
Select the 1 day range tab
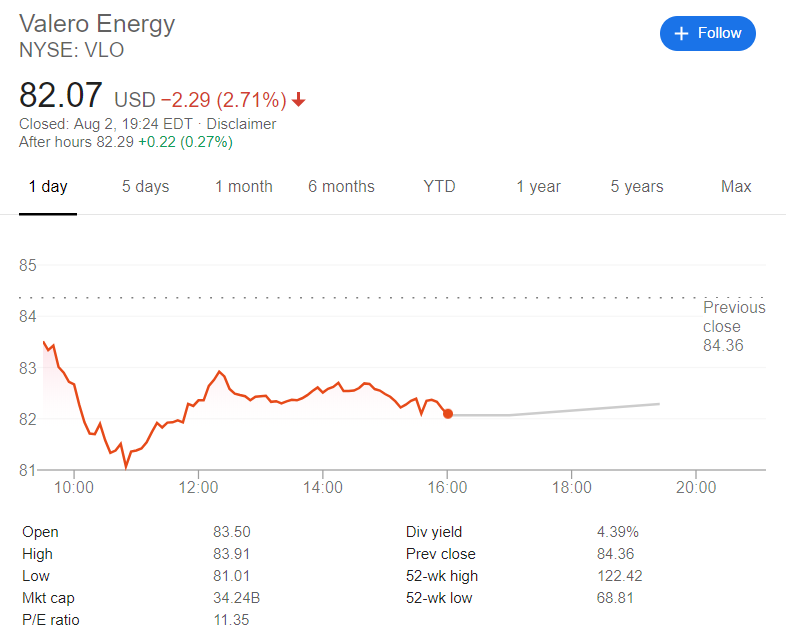48,187
